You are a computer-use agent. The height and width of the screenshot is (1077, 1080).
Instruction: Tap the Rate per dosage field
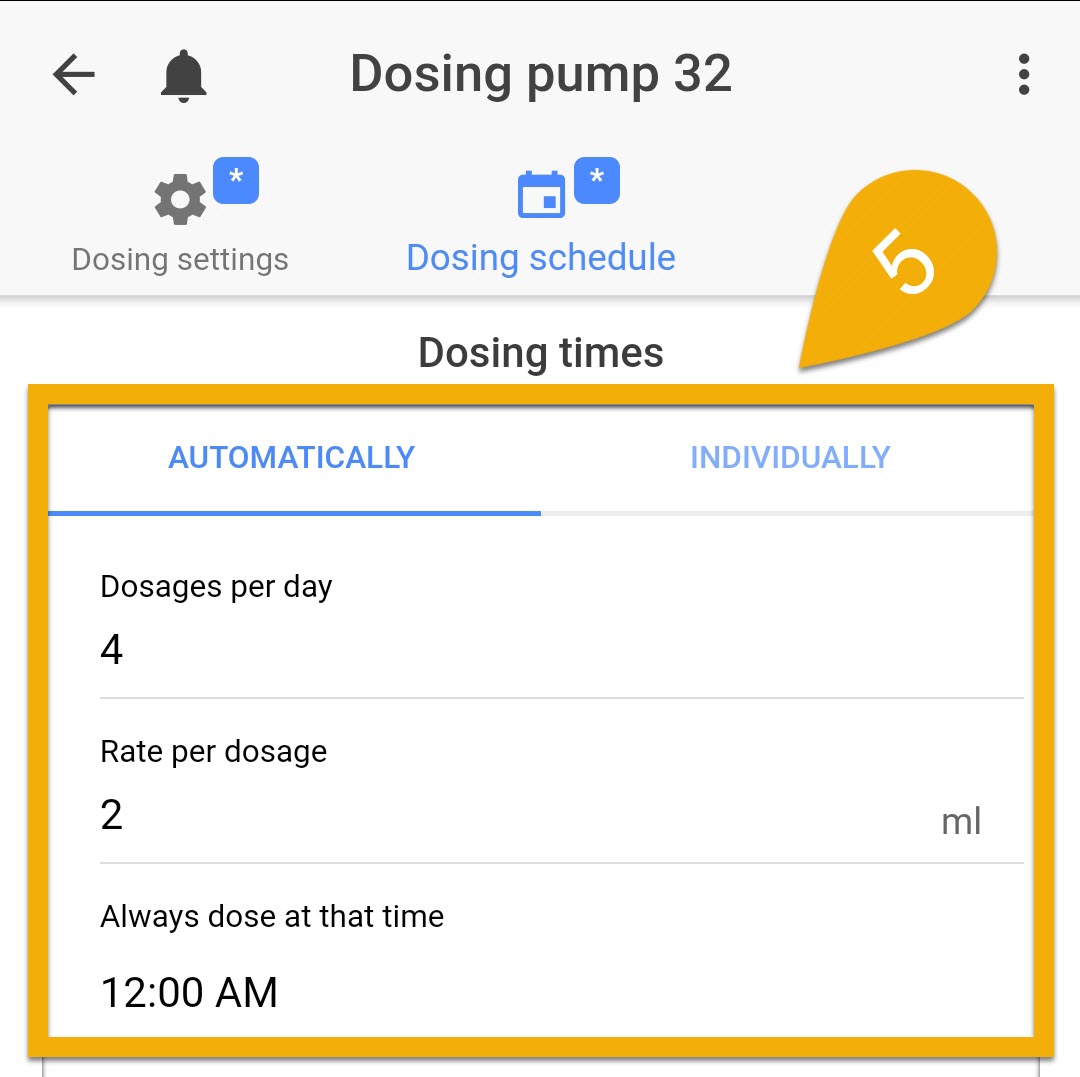tap(520, 816)
